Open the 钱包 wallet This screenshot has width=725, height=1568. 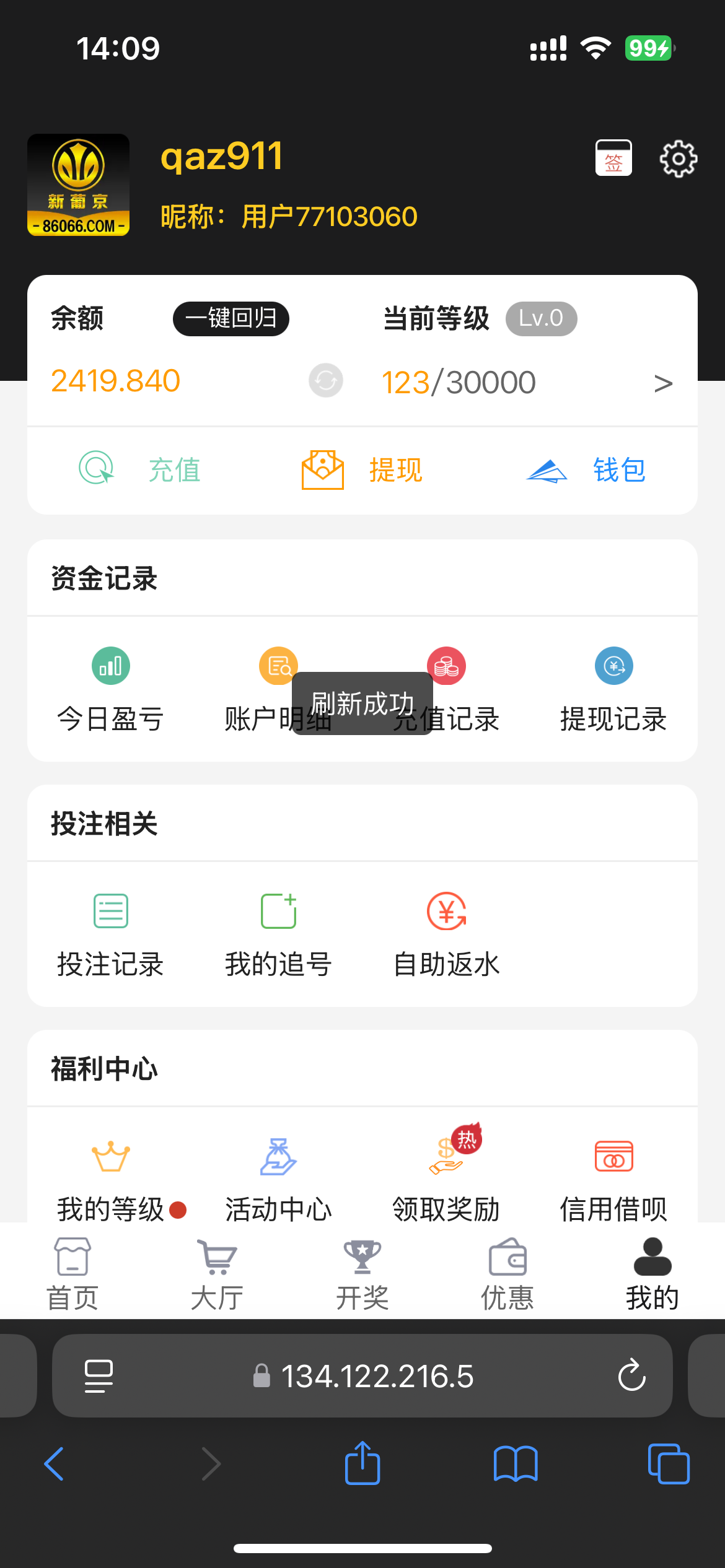(586, 469)
